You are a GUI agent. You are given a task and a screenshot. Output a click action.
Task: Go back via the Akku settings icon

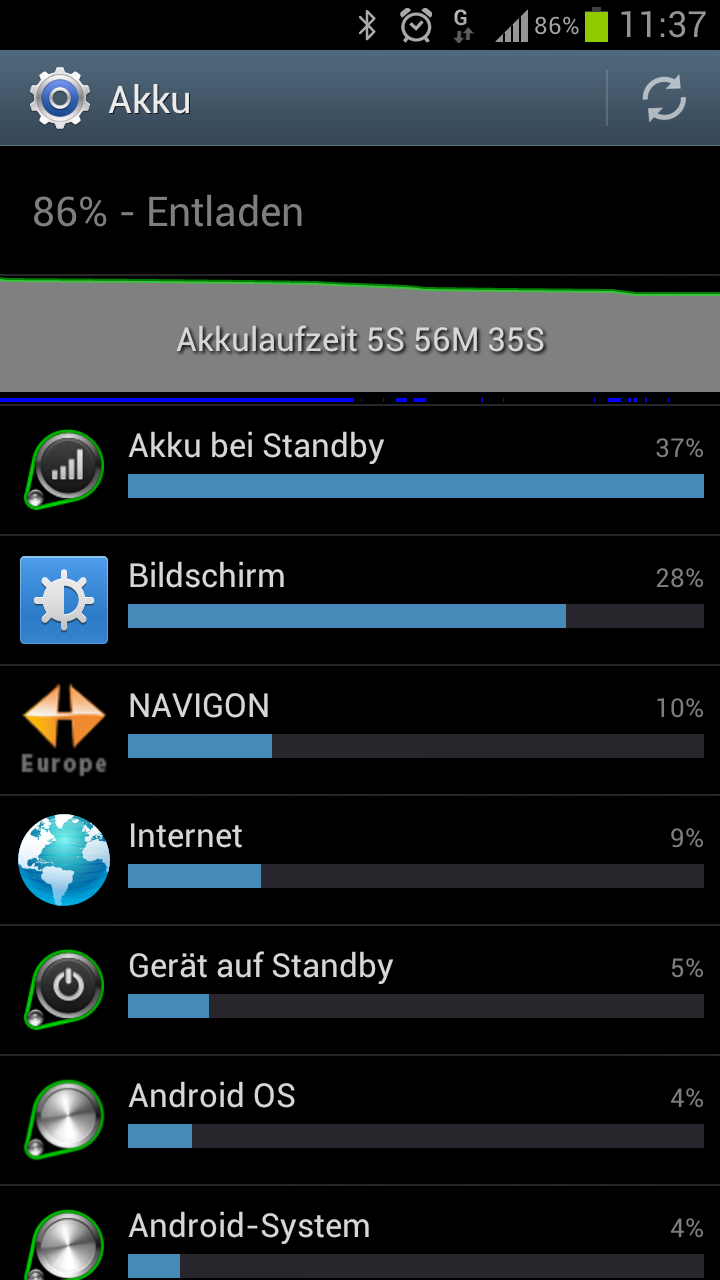[60, 99]
